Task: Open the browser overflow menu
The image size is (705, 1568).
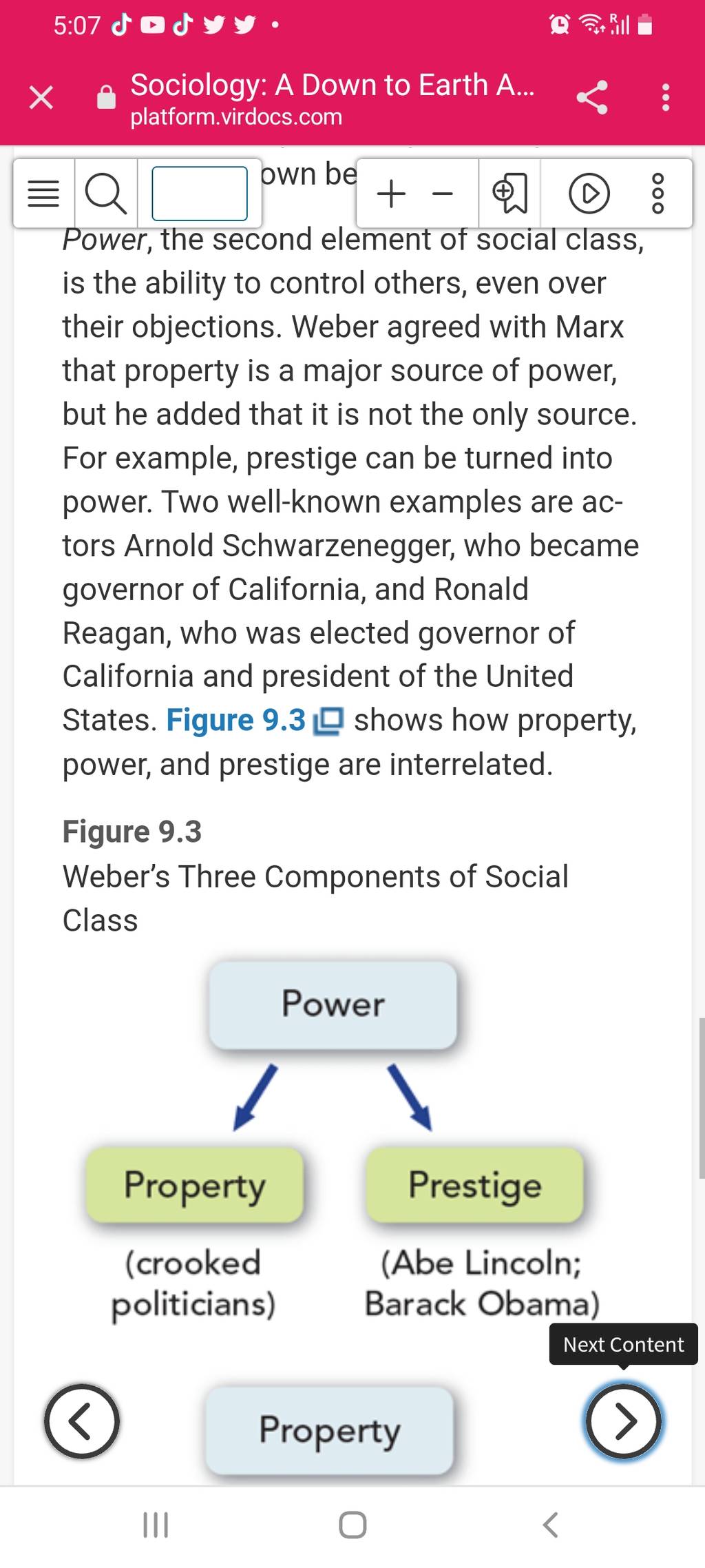Action: 665,98
